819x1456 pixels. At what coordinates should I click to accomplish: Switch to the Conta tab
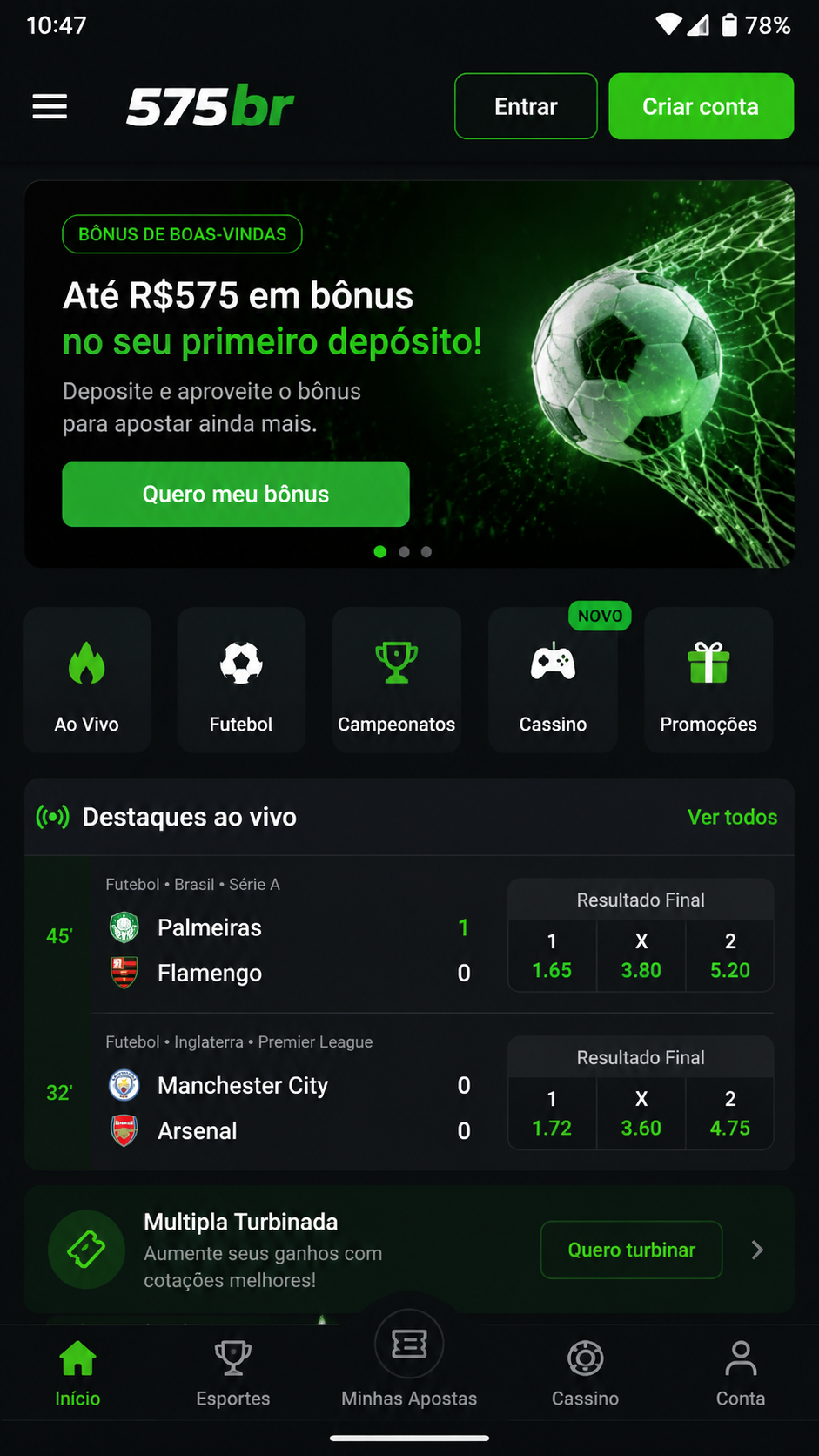pos(741,1374)
